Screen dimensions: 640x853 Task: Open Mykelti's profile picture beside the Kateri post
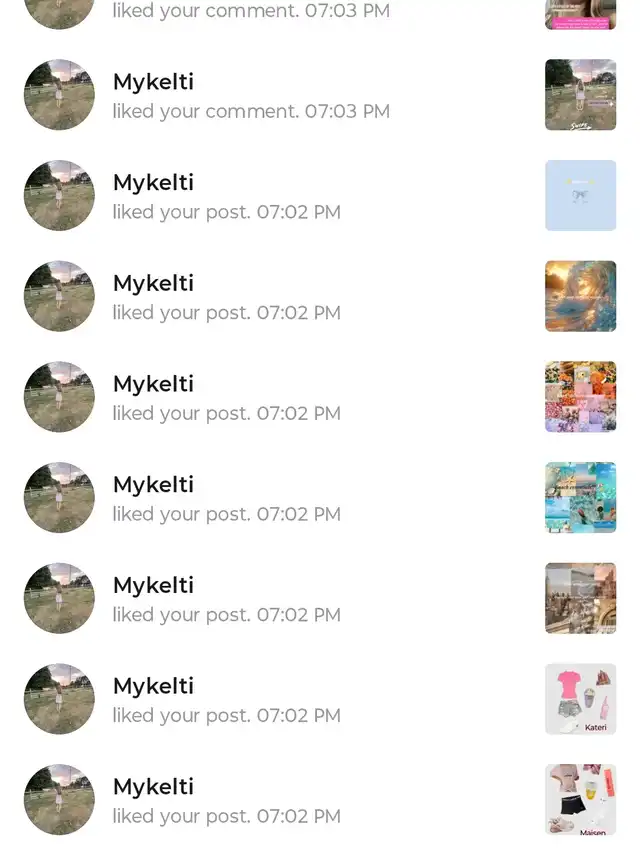click(x=59, y=699)
